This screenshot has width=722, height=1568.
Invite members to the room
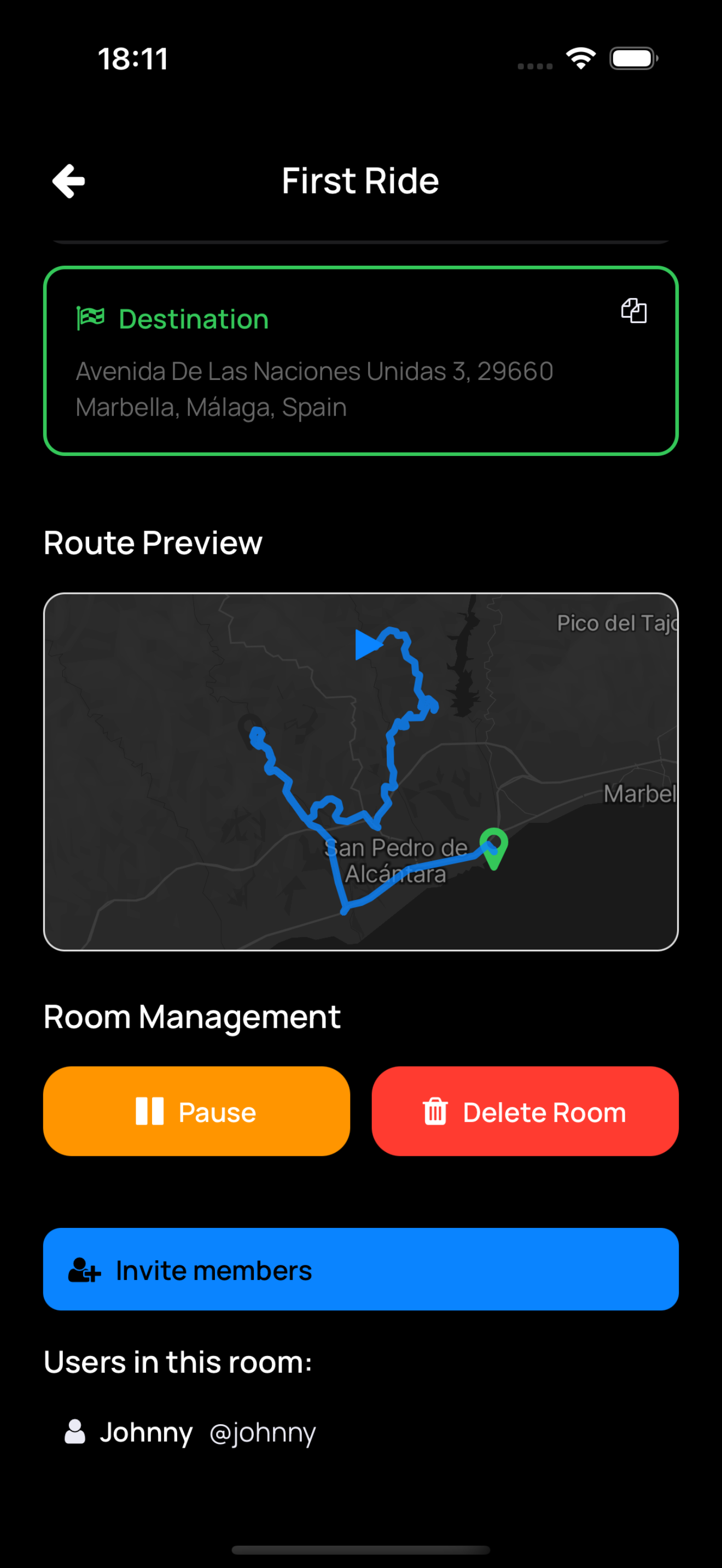[360, 1269]
